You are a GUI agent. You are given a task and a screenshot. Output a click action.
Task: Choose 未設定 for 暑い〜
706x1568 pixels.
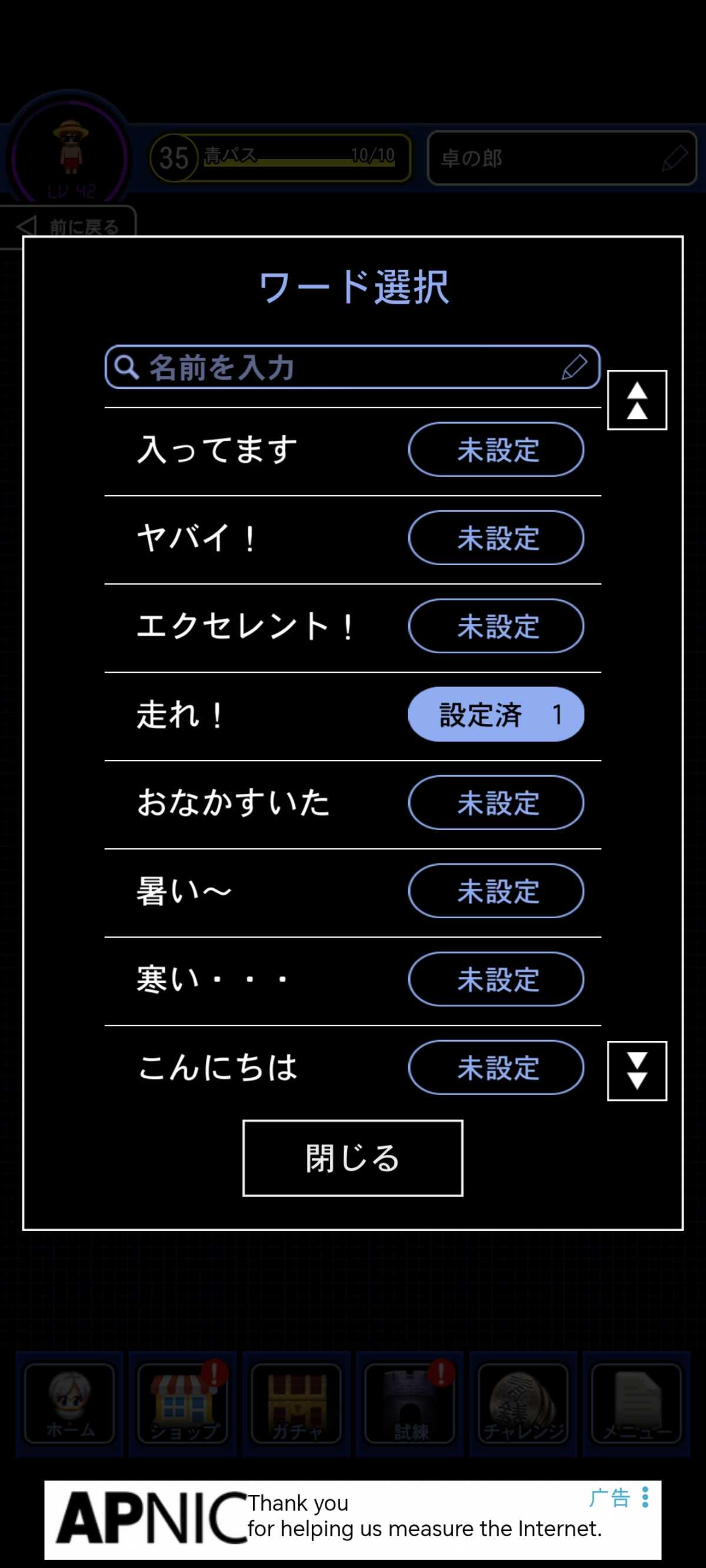[x=495, y=891]
